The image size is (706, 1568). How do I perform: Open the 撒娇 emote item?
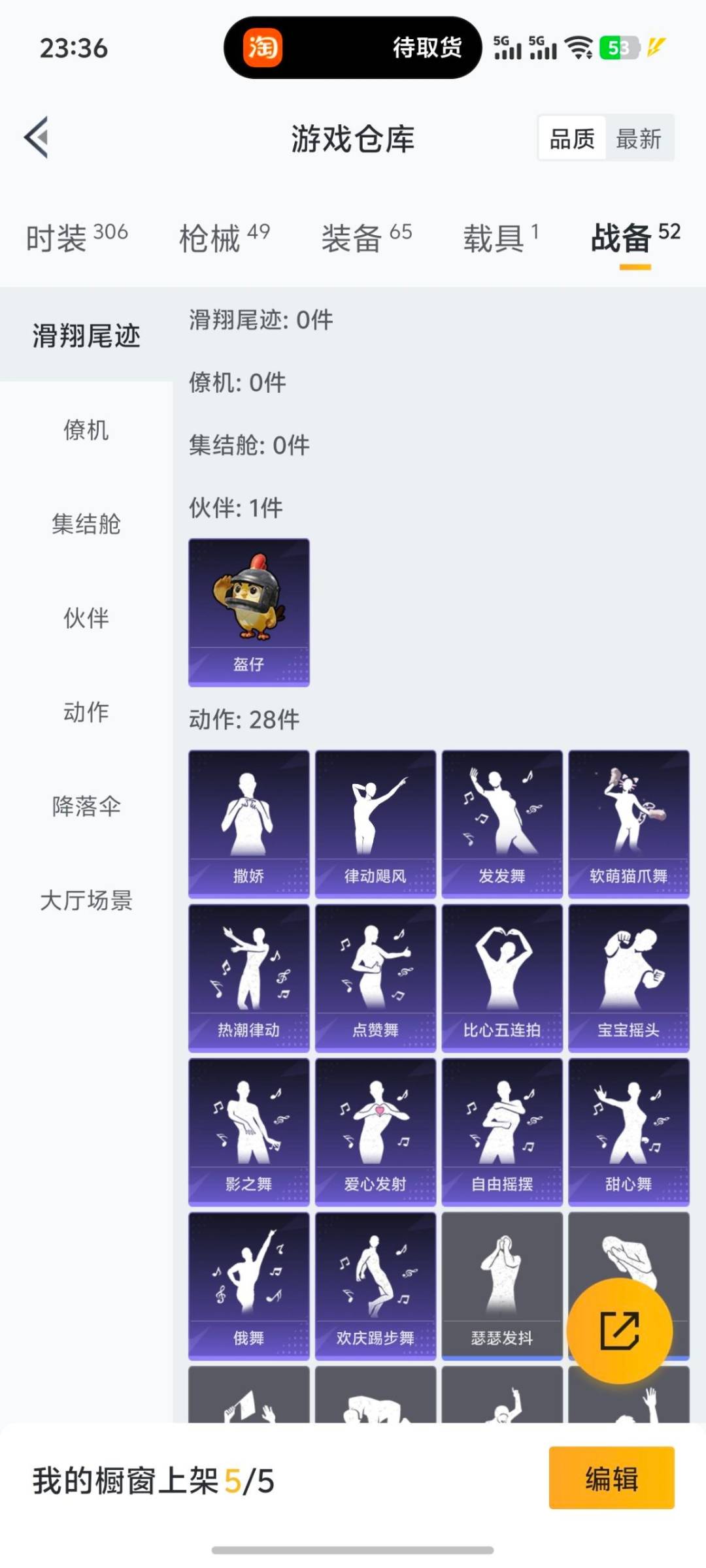coord(248,820)
